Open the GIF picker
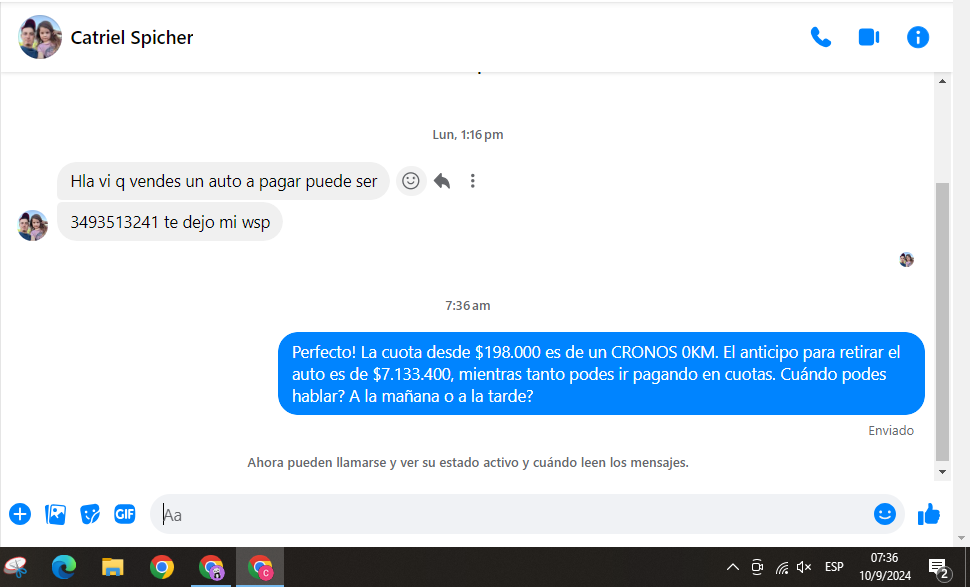Viewport: 970px width, 587px height. point(124,514)
